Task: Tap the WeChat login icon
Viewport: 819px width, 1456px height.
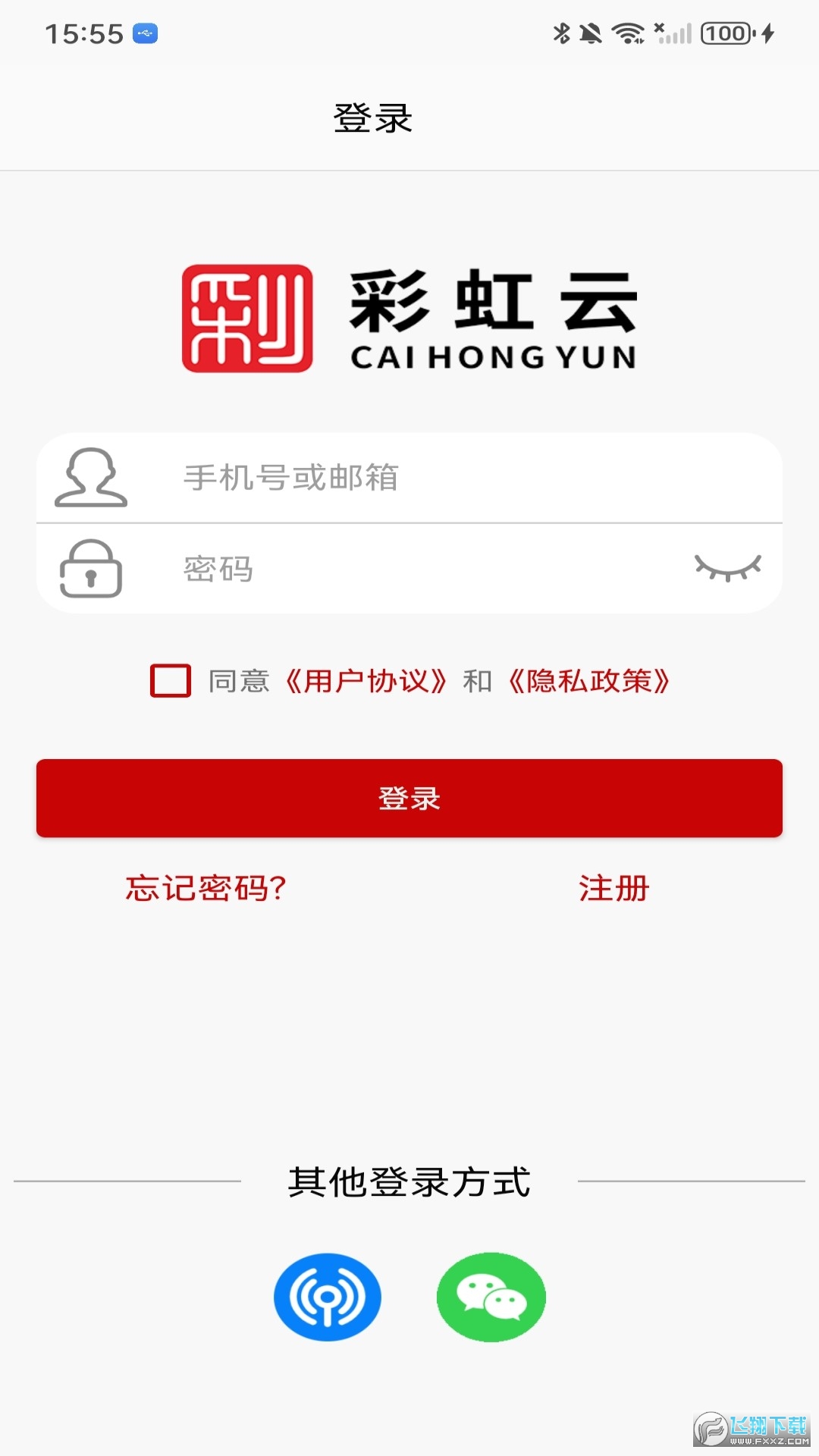Action: tap(491, 1297)
